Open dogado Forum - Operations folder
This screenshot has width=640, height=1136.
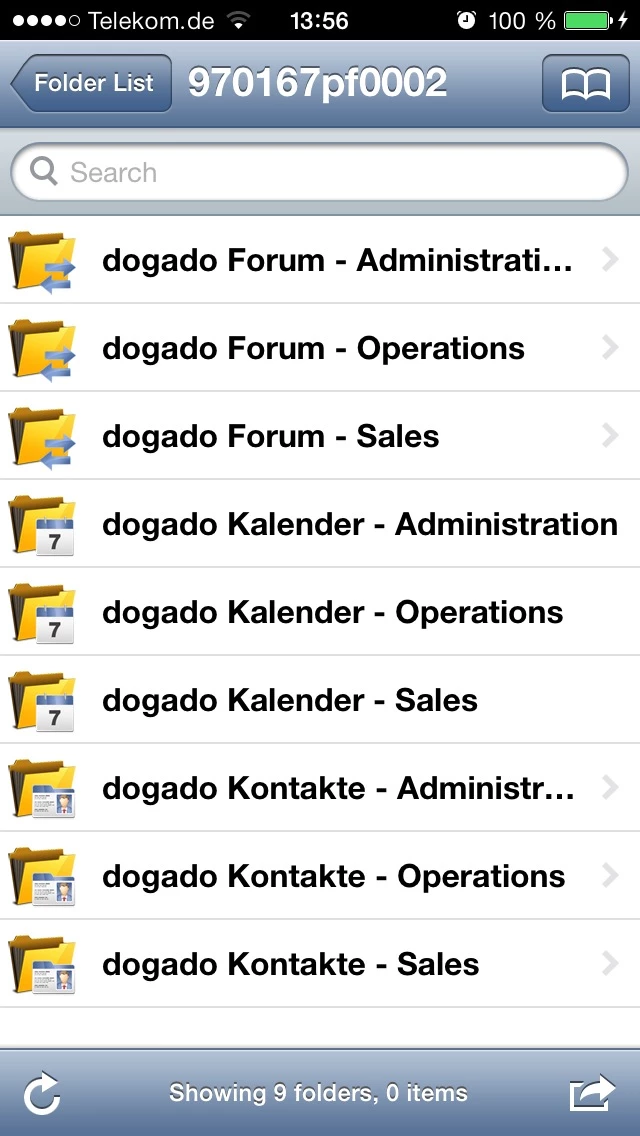pos(320,348)
